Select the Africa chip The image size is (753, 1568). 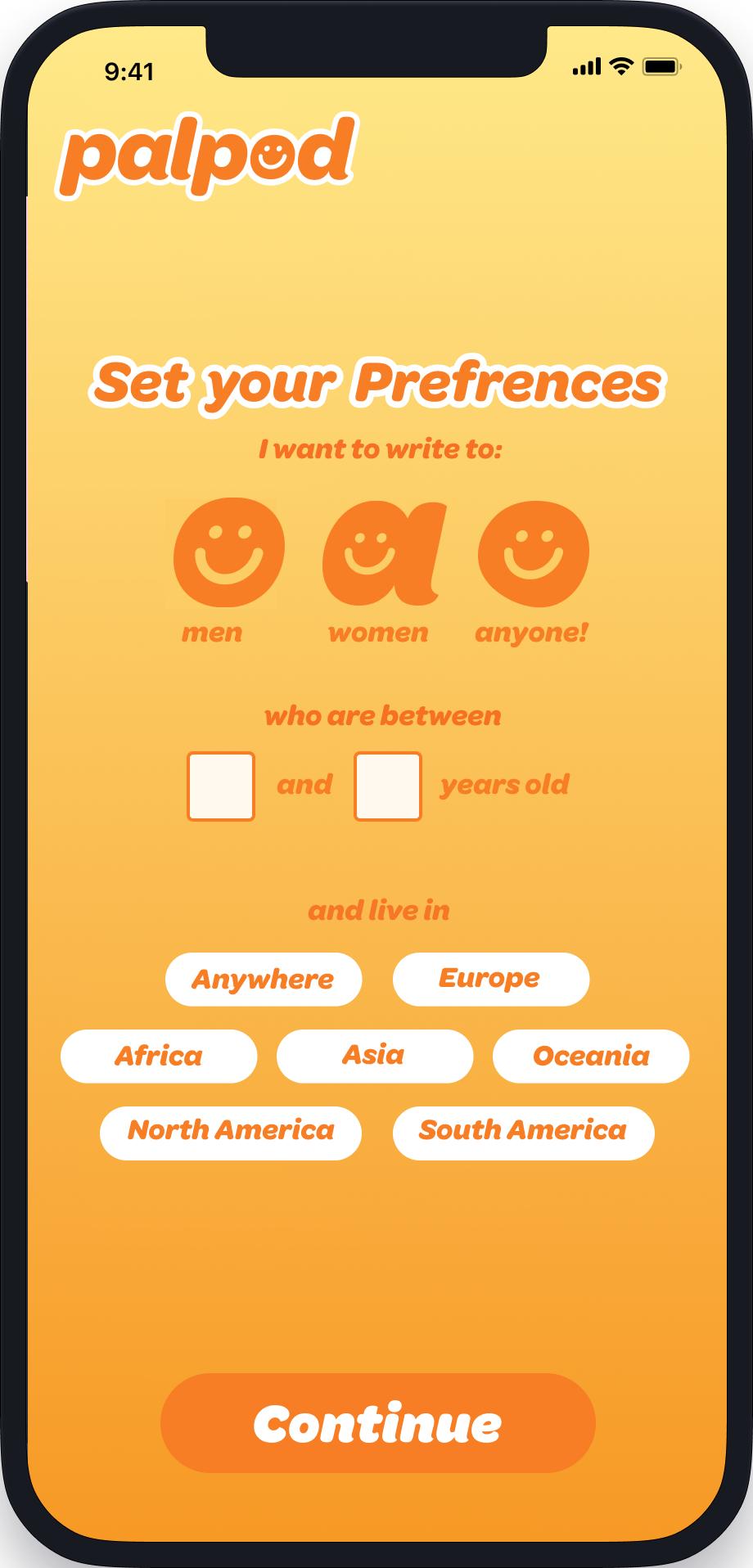[159, 1056]
